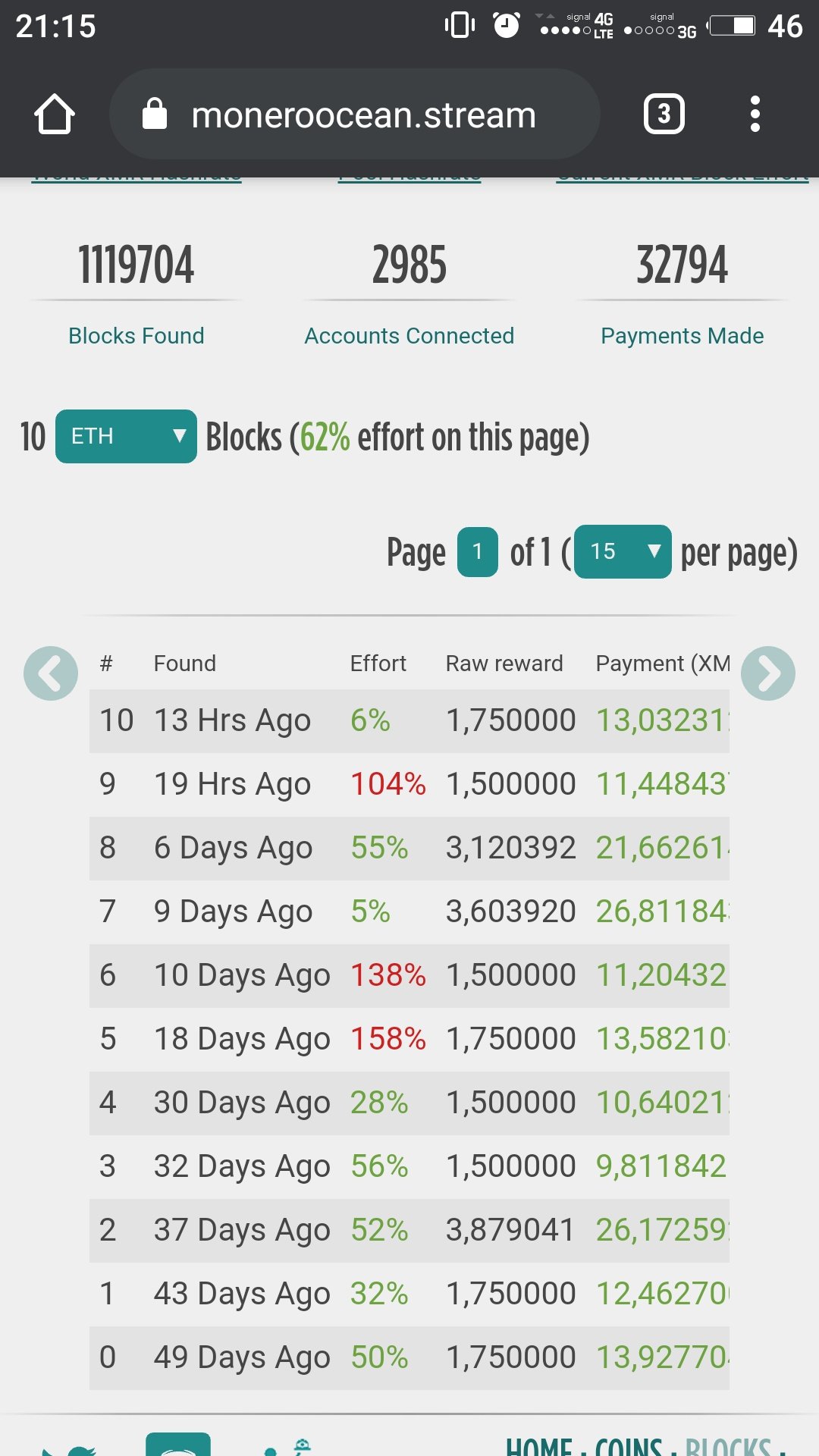The height and width of the screenshot is (1456, 819).
Task: Go to the previous page with left arrow
Action: pos(51,673)
